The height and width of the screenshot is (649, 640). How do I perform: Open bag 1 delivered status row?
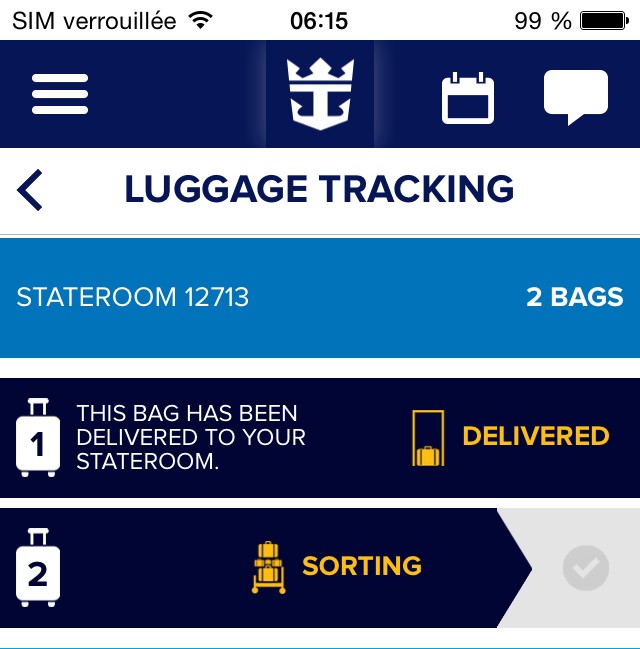[320, 438]
